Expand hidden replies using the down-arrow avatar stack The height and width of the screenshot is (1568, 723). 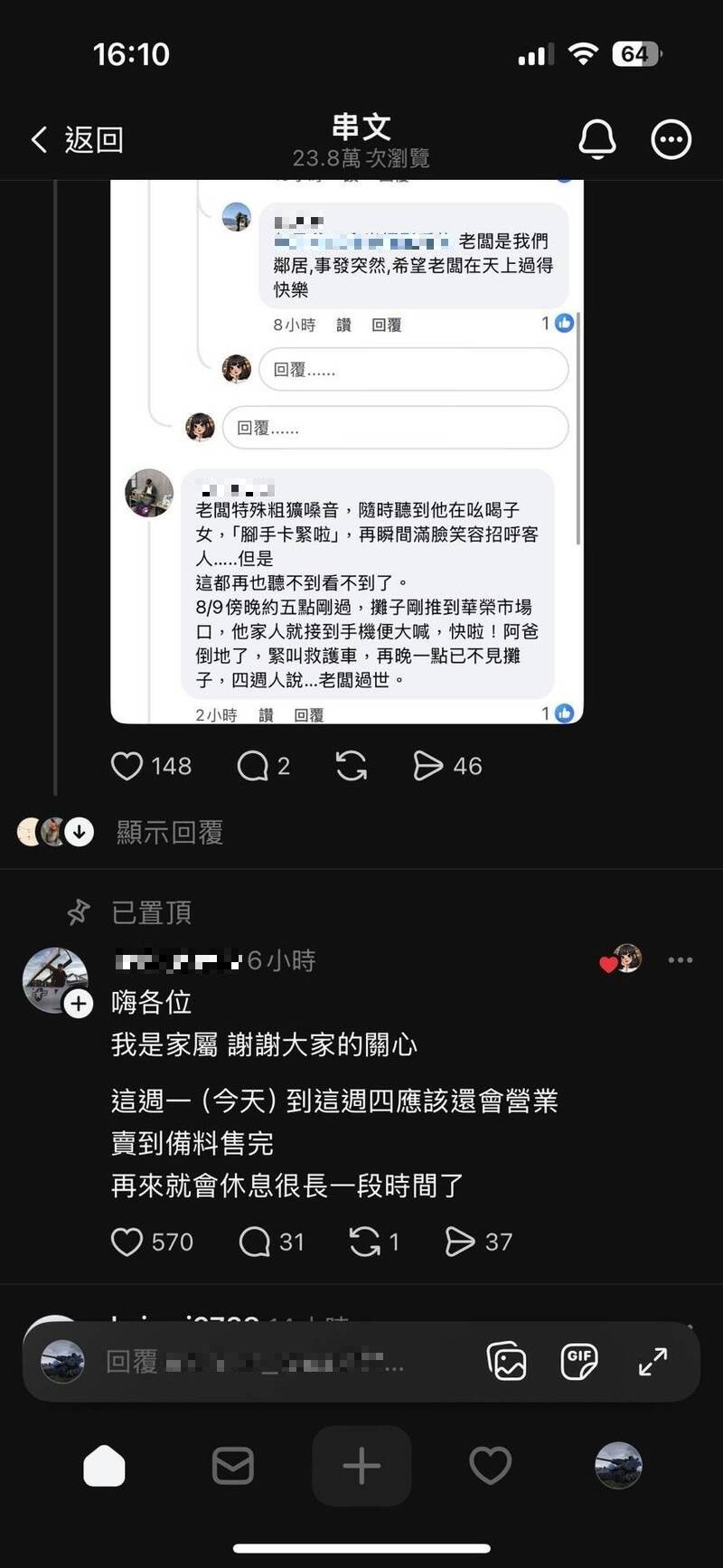(79, 832)
